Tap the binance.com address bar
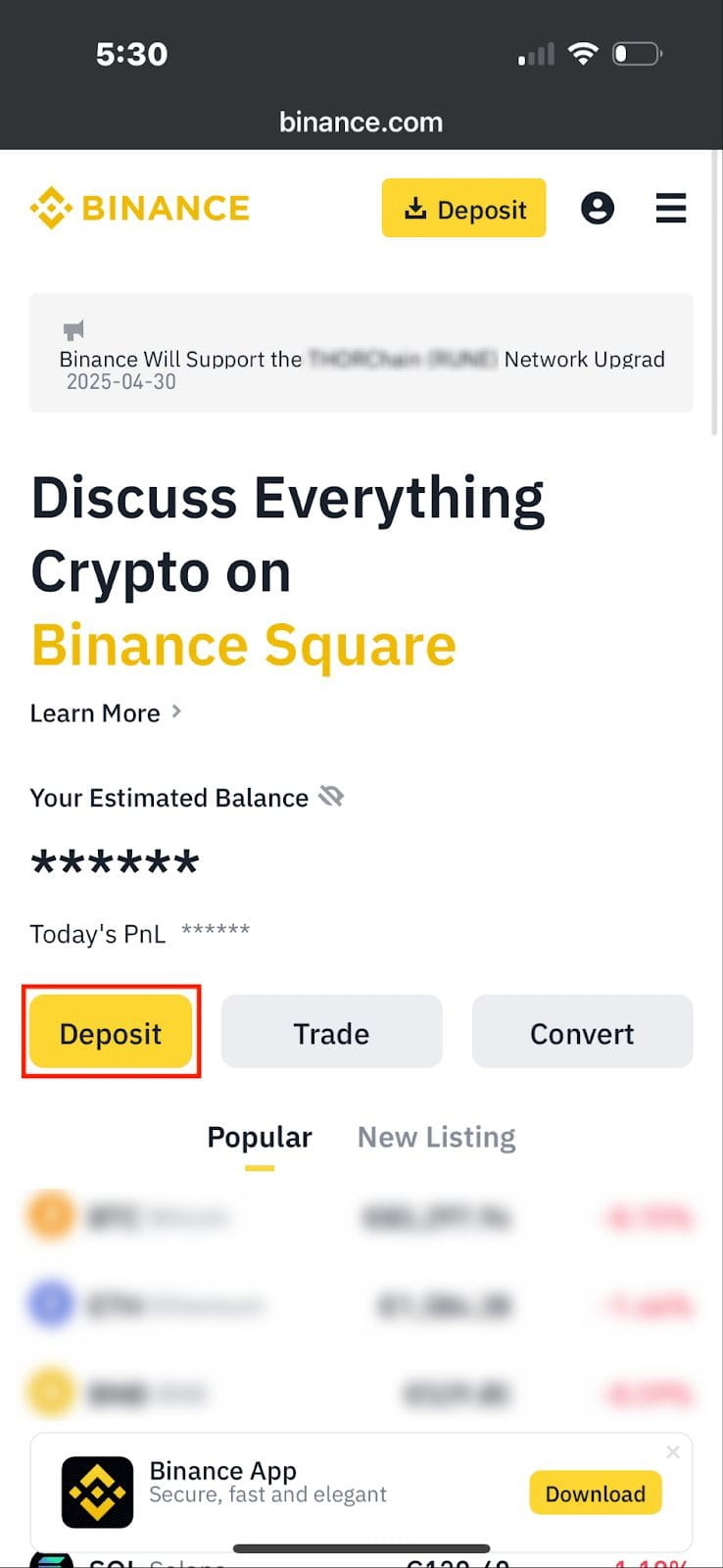723x1568 pixels. click(x=361, y=122)
